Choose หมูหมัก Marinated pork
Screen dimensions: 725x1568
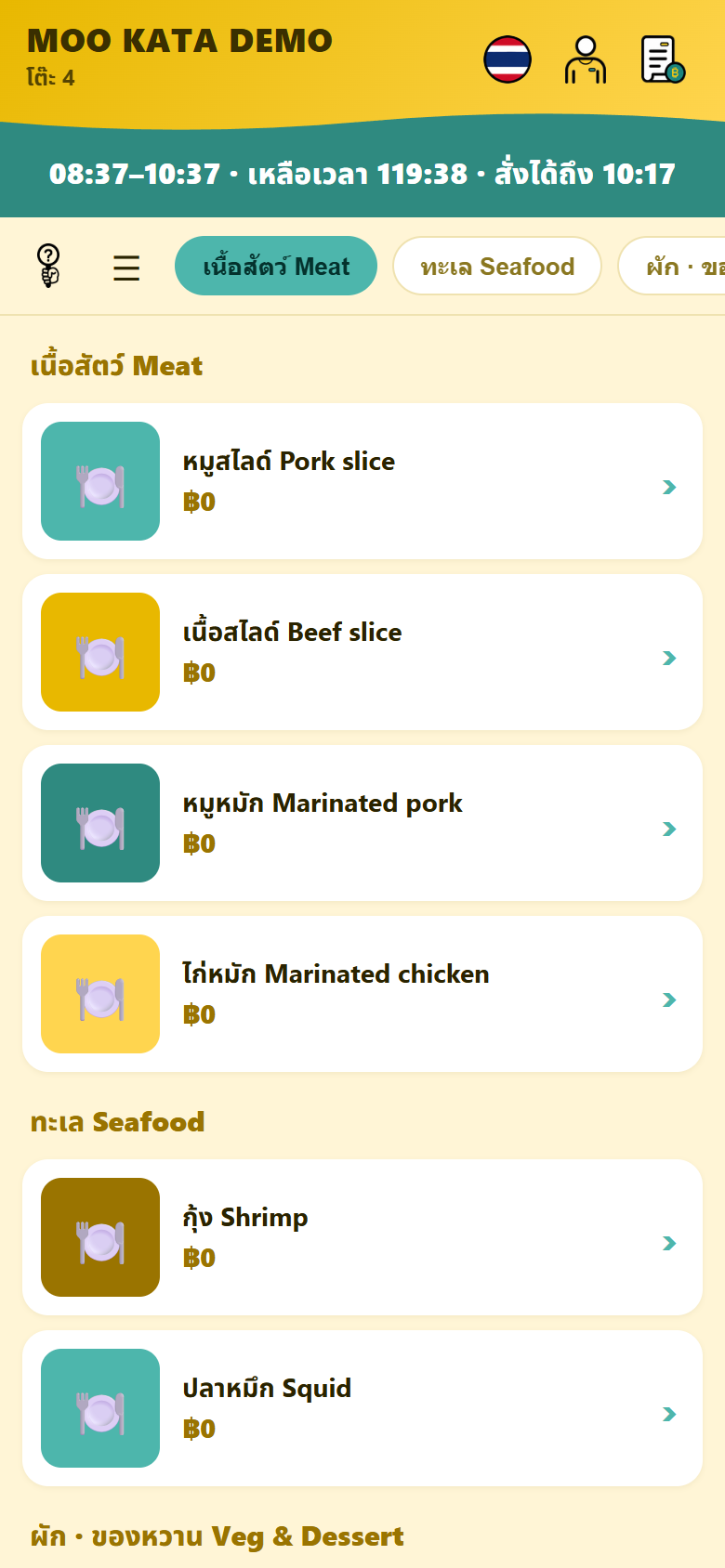(x=362, y=823)
